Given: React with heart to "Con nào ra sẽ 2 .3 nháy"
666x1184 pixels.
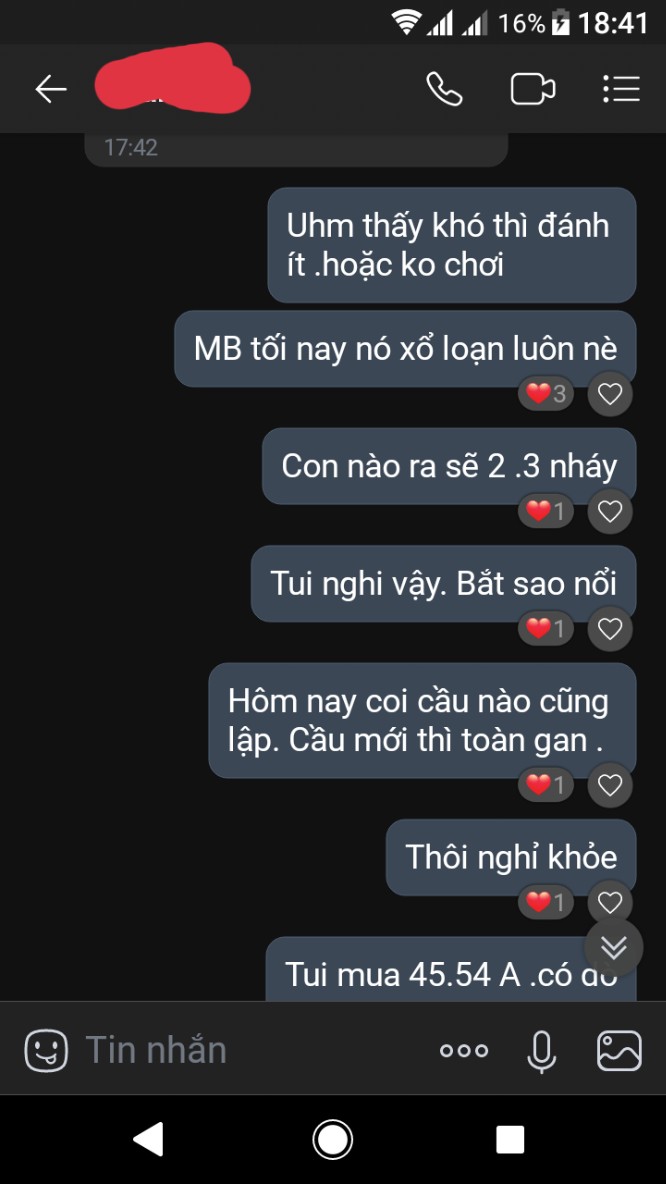Looking at the screenshot, I should [610, 512].
